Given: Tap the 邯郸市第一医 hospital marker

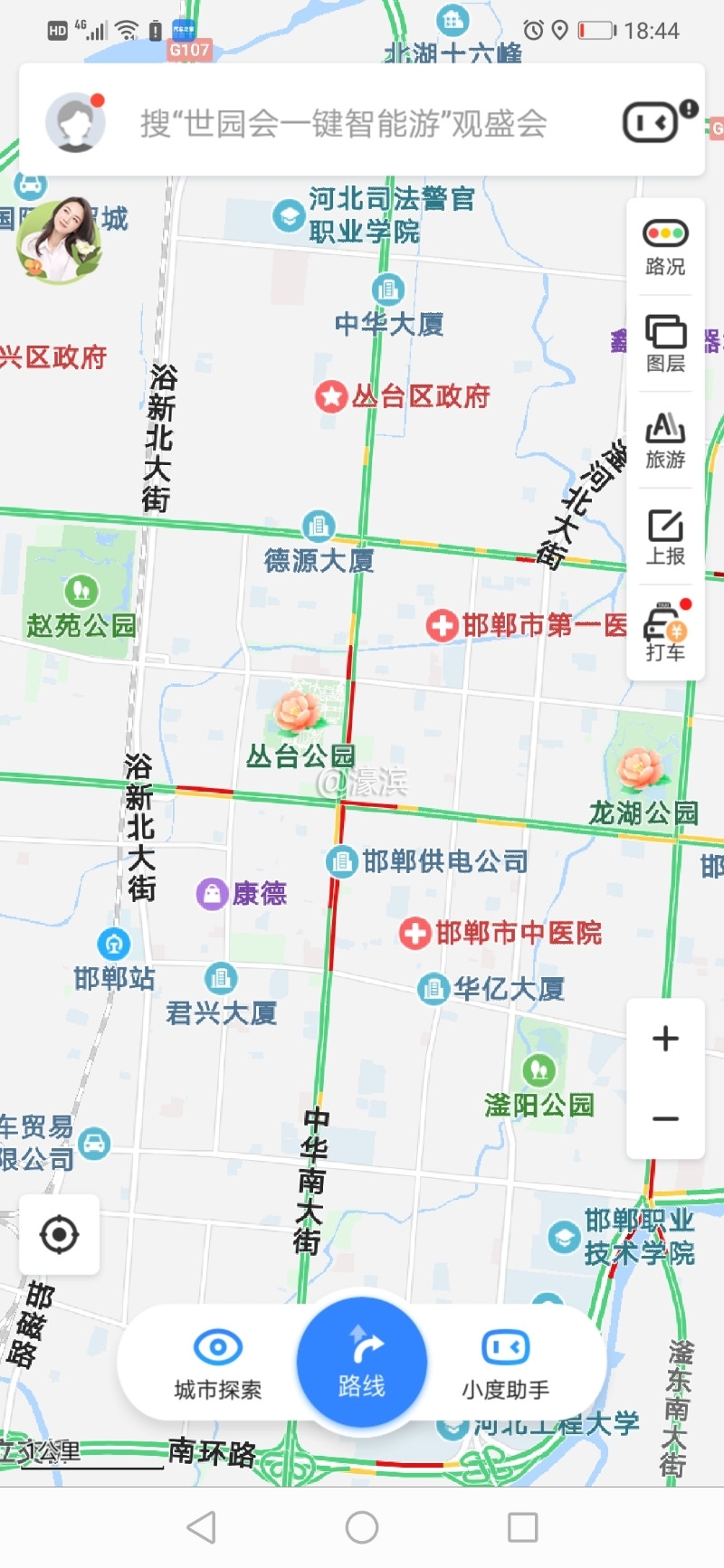Looking at the screenshot, I should pyautogui.click(x=443, y=626).
